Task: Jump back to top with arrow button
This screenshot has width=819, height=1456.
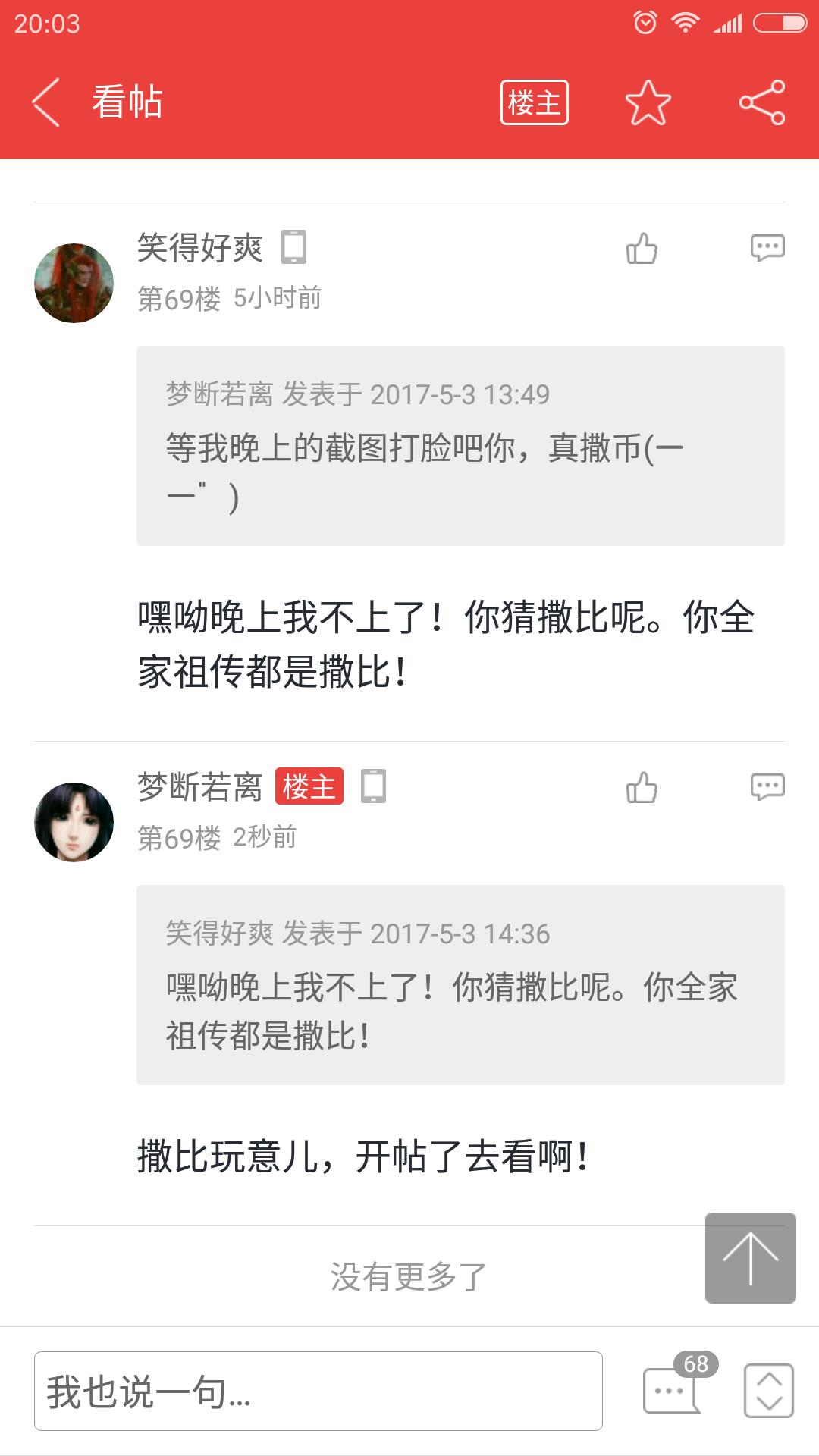Action: pyautogui.click(x=750, y=1257)
